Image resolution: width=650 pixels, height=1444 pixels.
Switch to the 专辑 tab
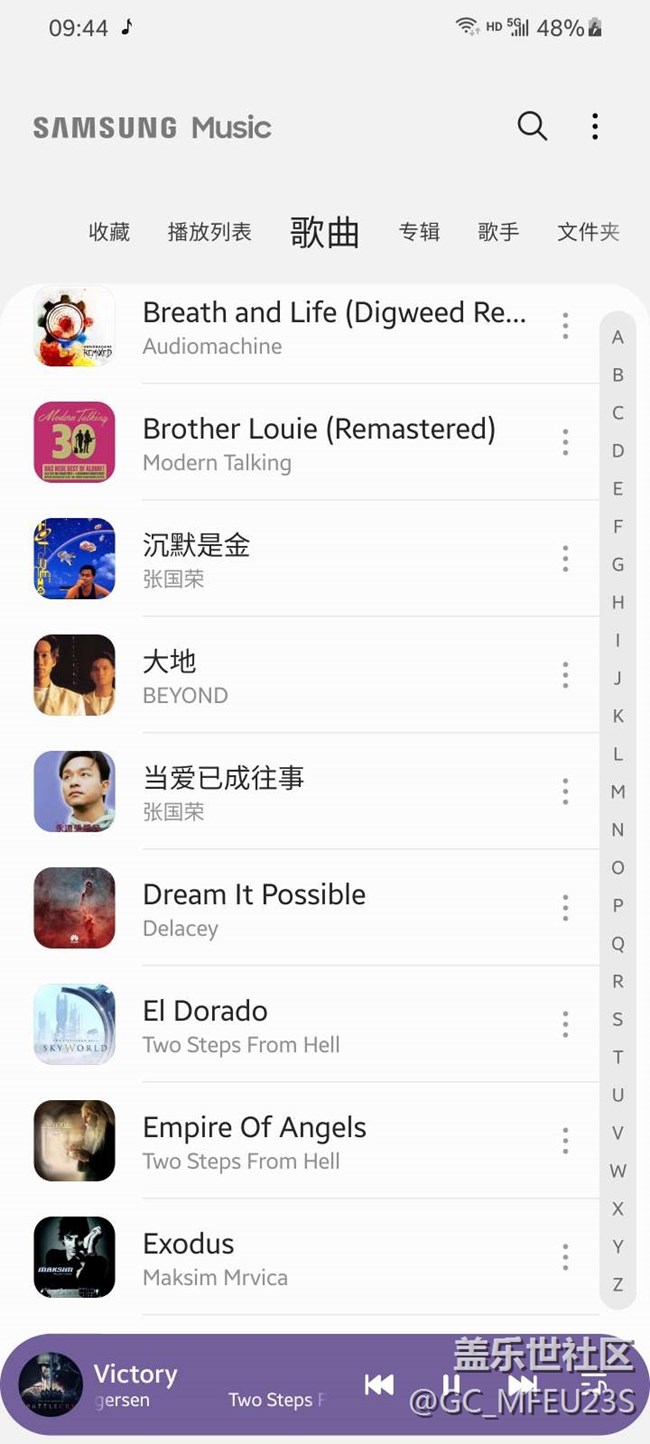(x=419, y=232)
